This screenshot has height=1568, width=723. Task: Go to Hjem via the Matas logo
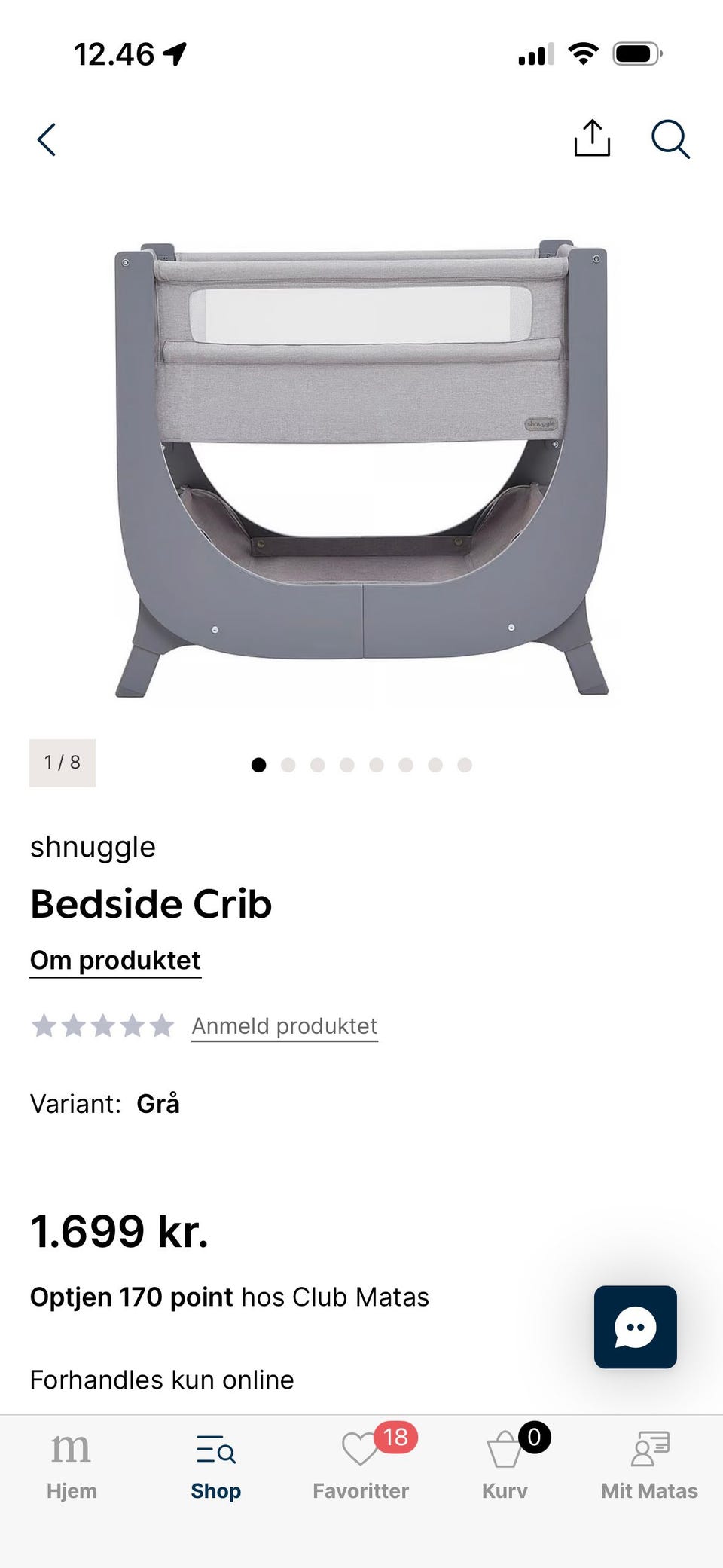pyautogui.click(x=72, y=1449)
